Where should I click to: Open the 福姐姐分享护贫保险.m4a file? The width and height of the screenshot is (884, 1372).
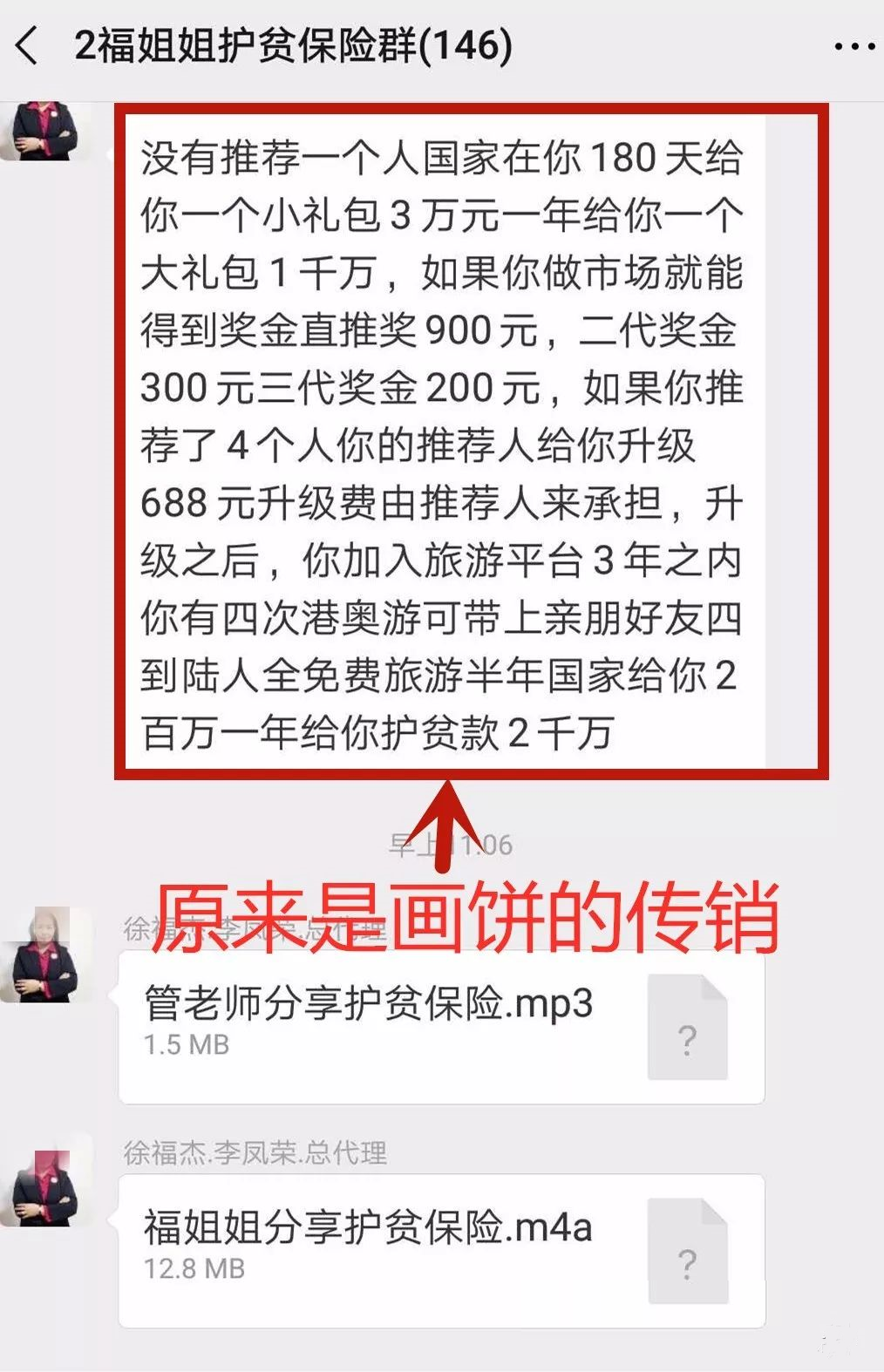click(441, 1250)
